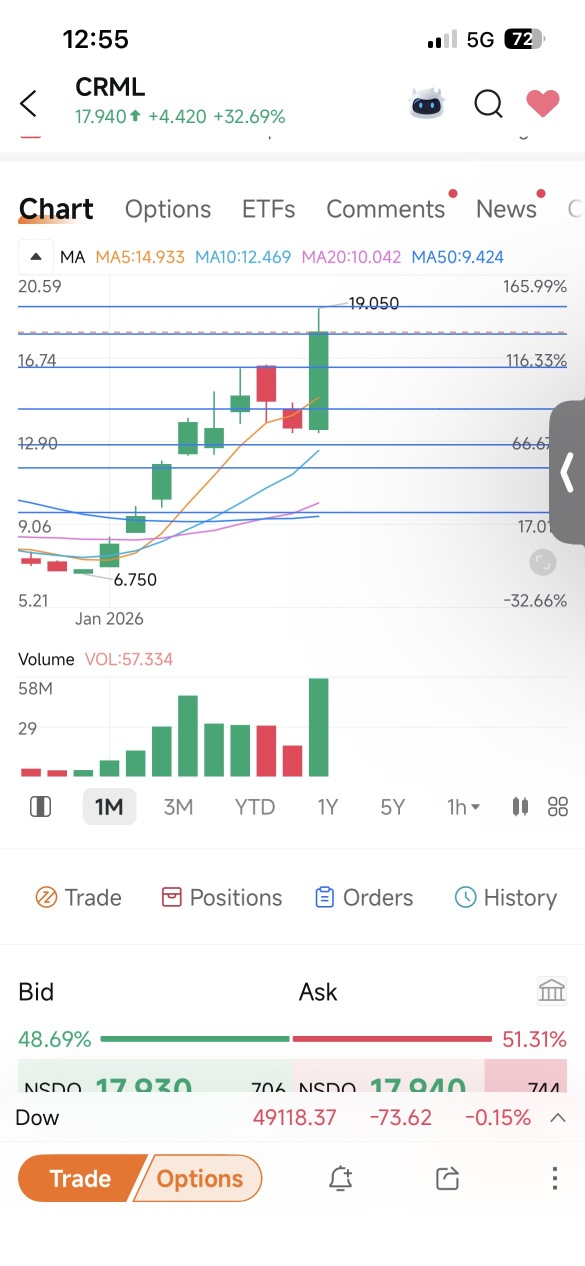Switch to the ETFs tab
585x1266 pixels.
(268, 209)
